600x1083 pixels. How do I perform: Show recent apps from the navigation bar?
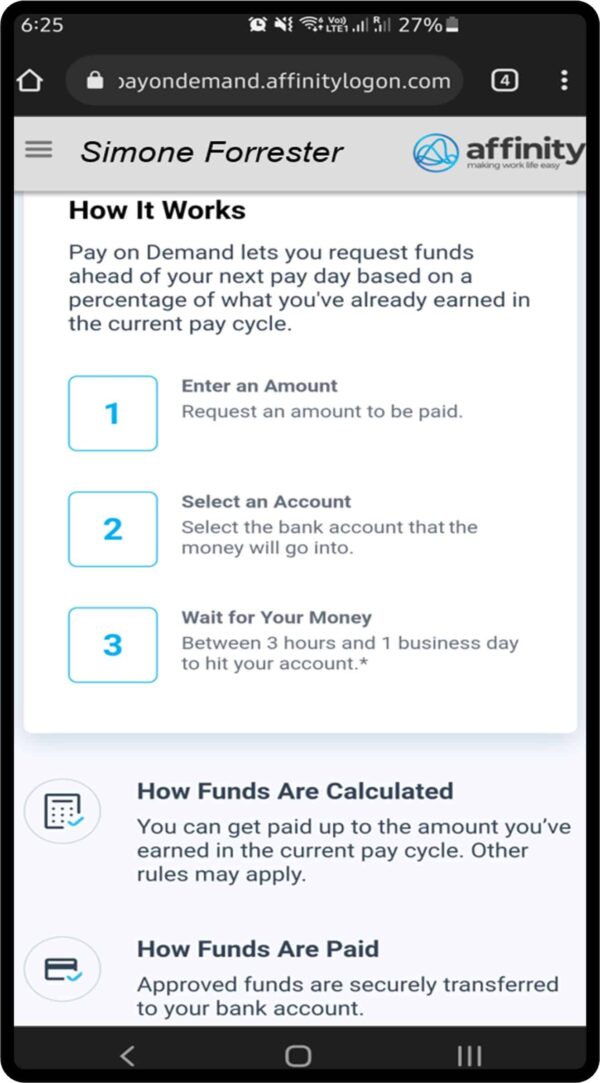469,1054
